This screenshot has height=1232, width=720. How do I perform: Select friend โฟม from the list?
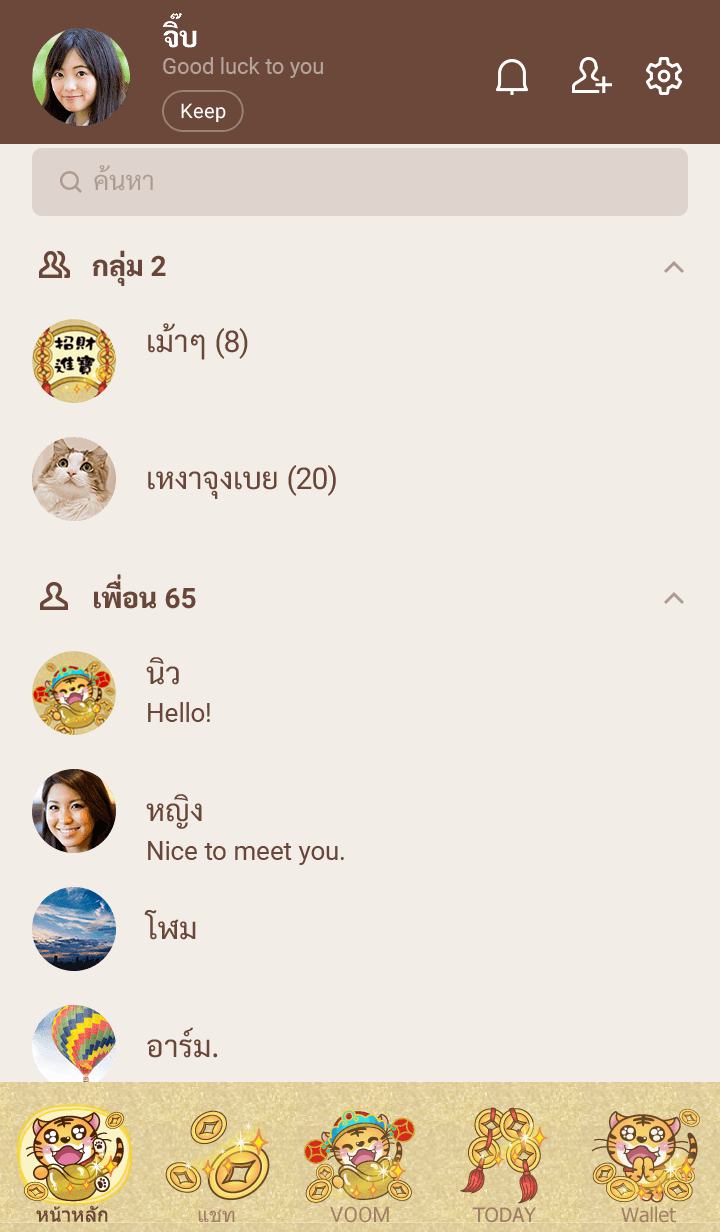click(171, 929)
